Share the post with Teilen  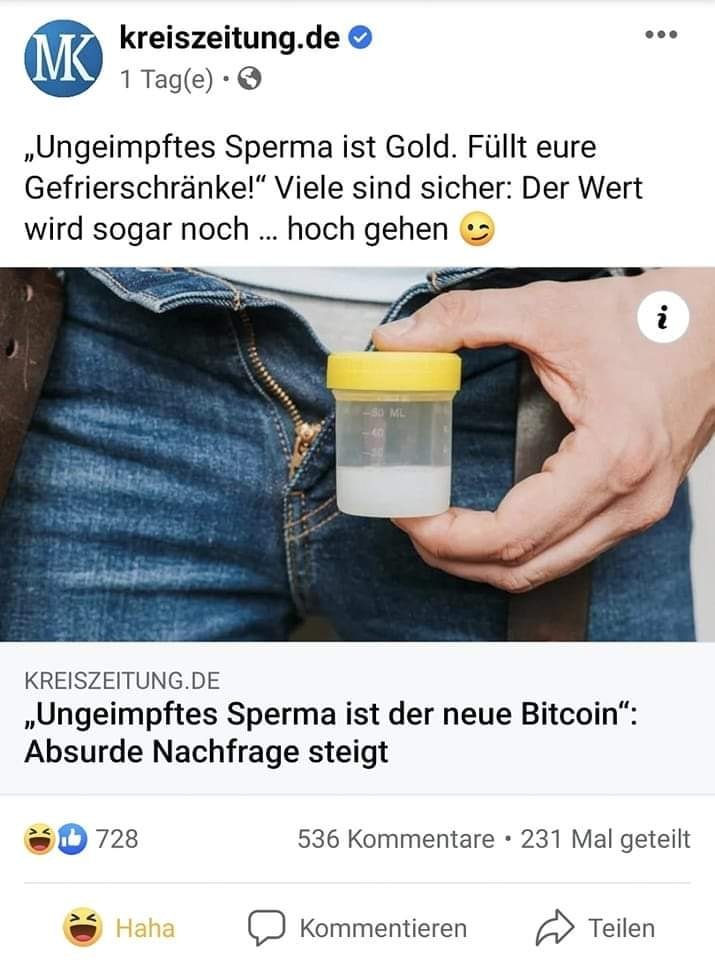(595, 928)
